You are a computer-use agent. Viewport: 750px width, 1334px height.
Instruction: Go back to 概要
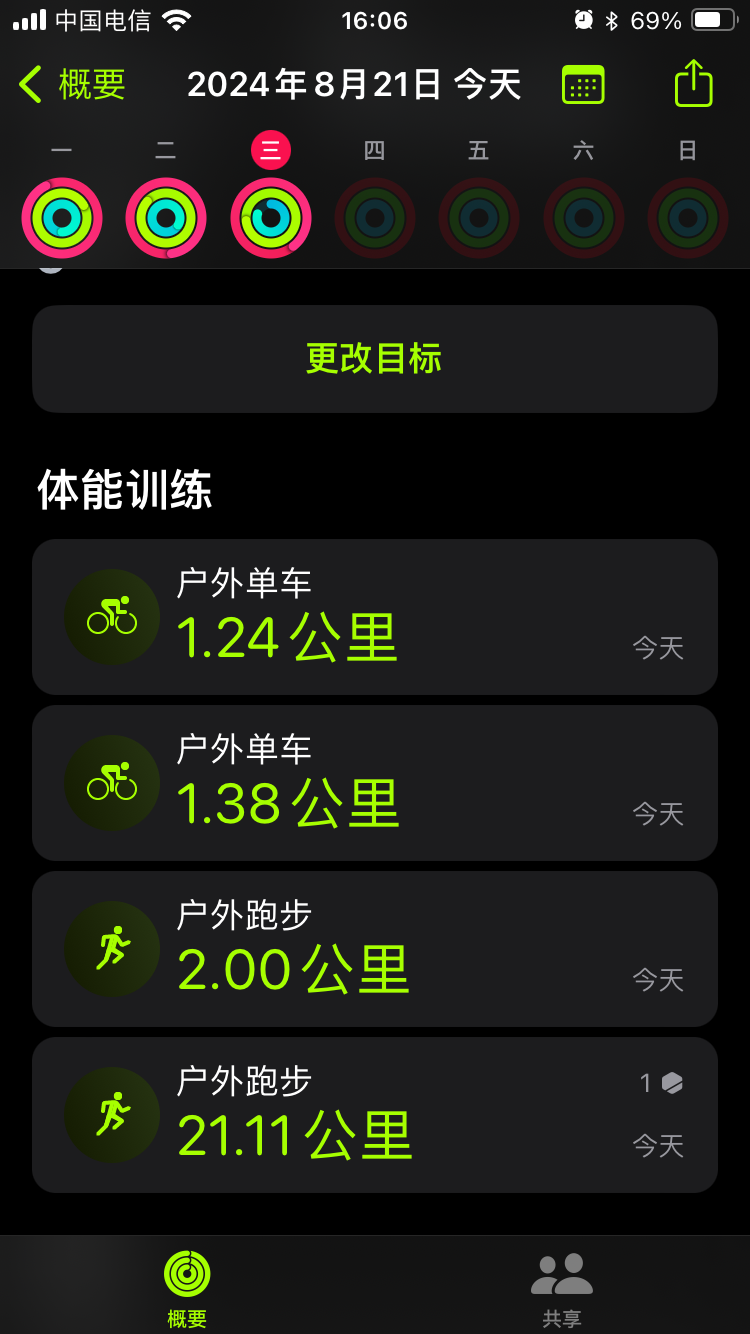click(72, 84)
